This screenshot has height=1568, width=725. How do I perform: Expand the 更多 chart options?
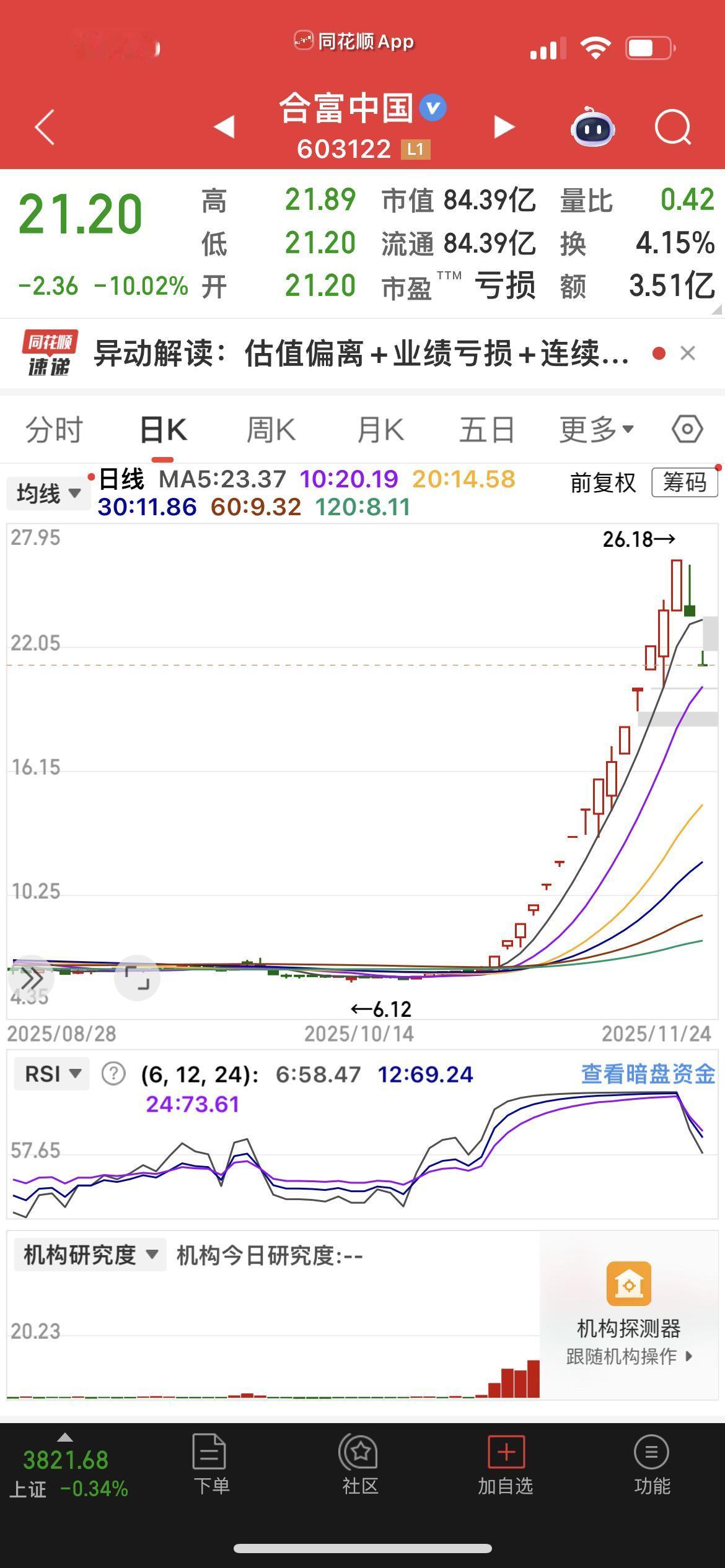[x=596, y=430]
